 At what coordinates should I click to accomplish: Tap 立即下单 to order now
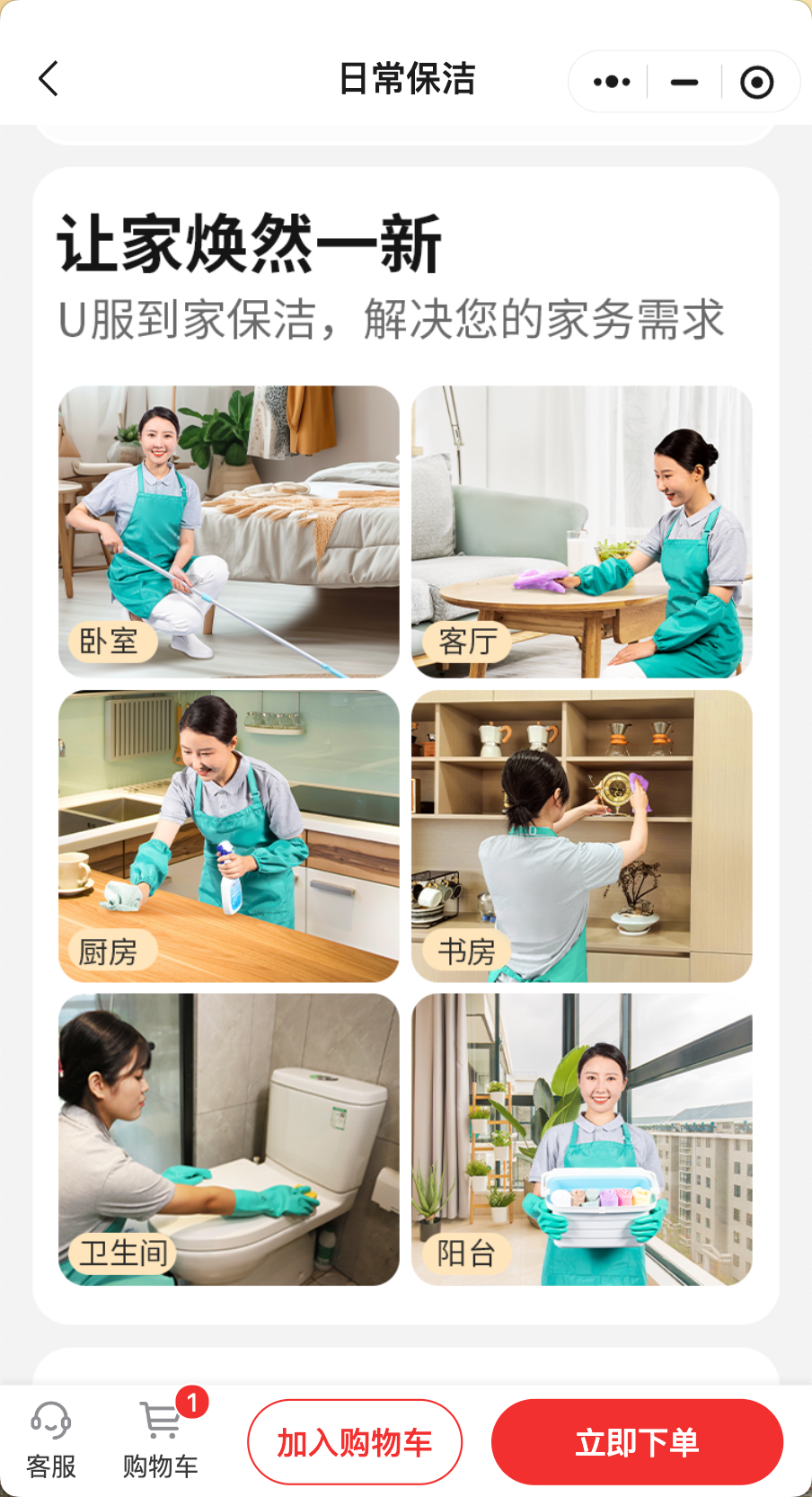click(x=637, y=1442)
